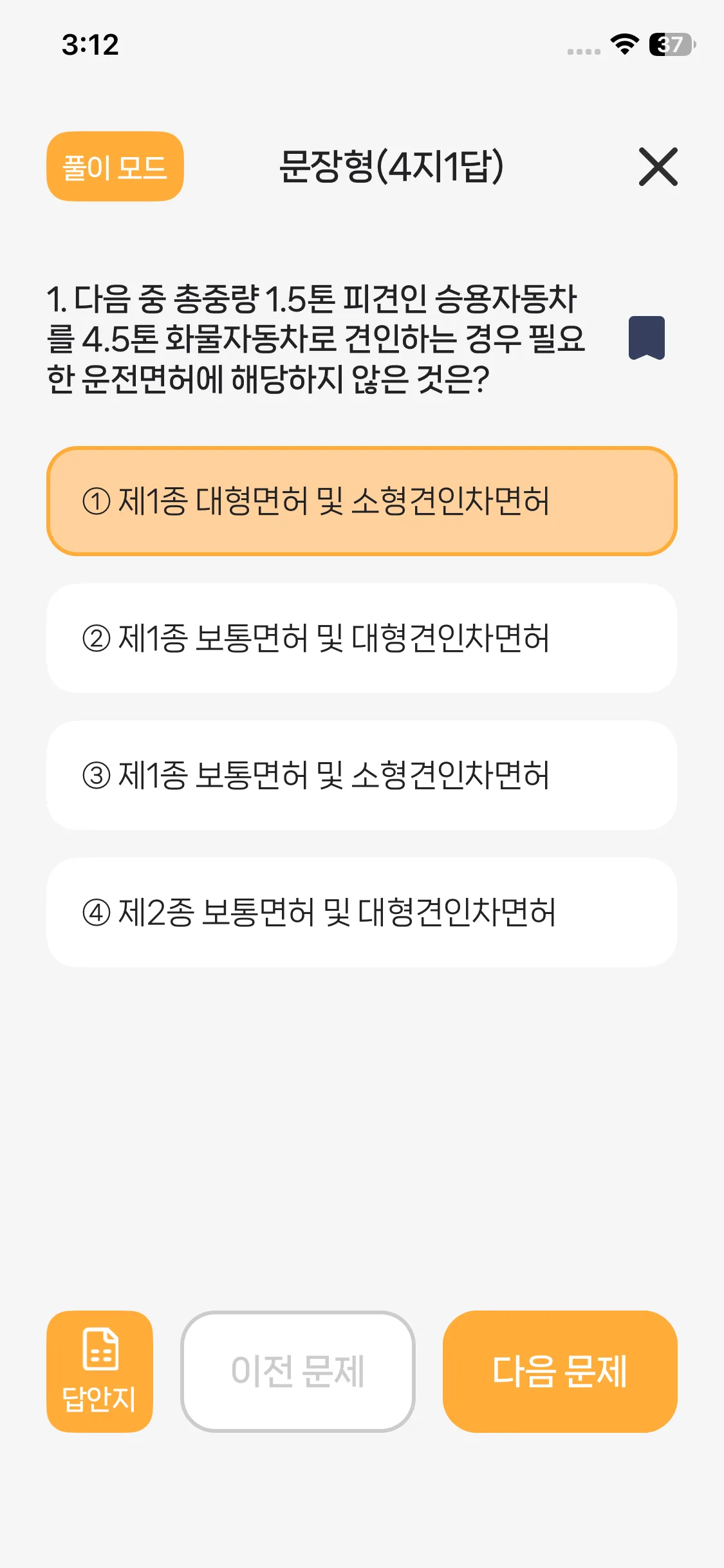Screen dimensions: 724x1568
Task: Open the 답안지 answer sheet
Action: coord(100,1372)
